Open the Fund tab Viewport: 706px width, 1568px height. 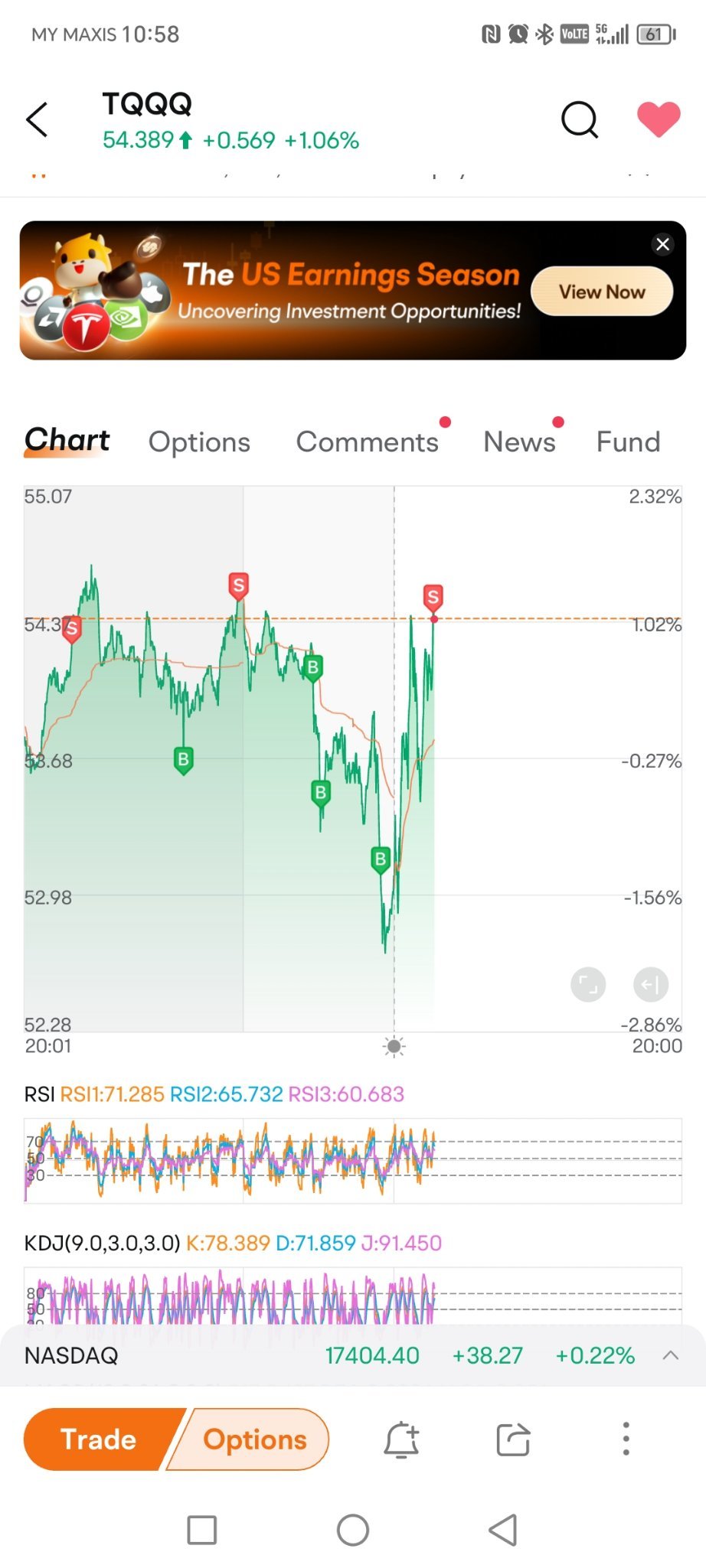(x=628, y=442)
